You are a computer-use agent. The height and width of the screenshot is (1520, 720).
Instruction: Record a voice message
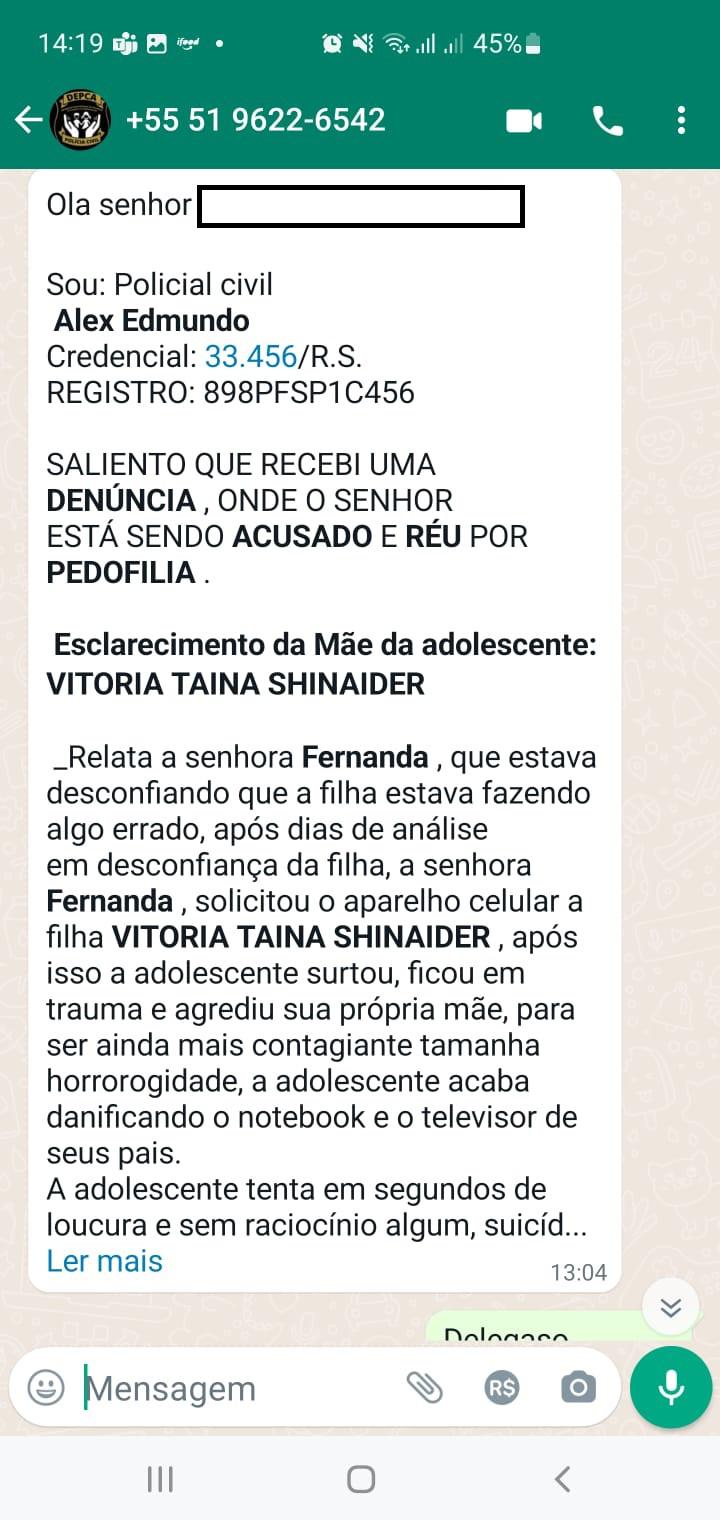671,1387
